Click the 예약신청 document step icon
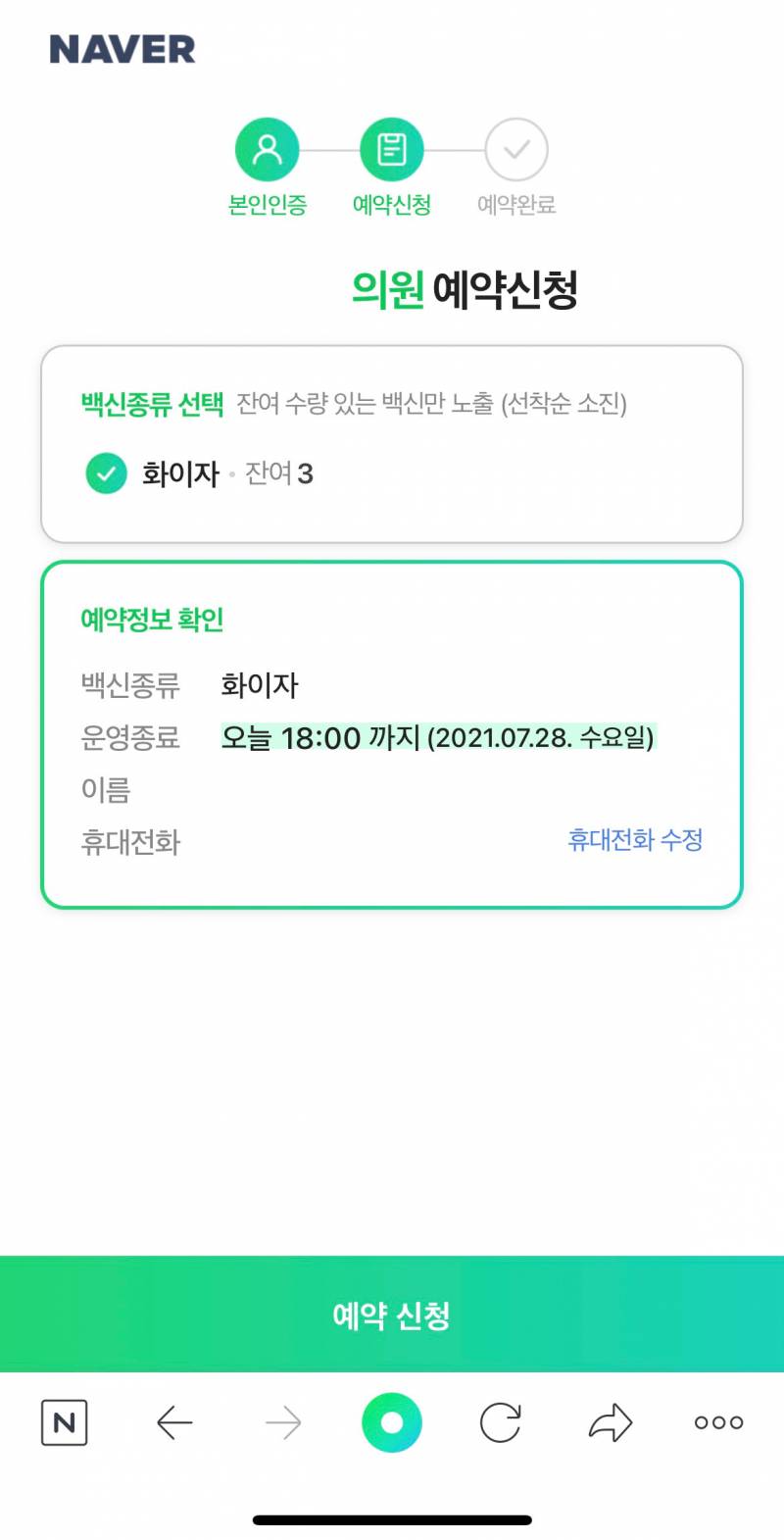This screenshot has width=784, height=1540. (x=391, y=147)
